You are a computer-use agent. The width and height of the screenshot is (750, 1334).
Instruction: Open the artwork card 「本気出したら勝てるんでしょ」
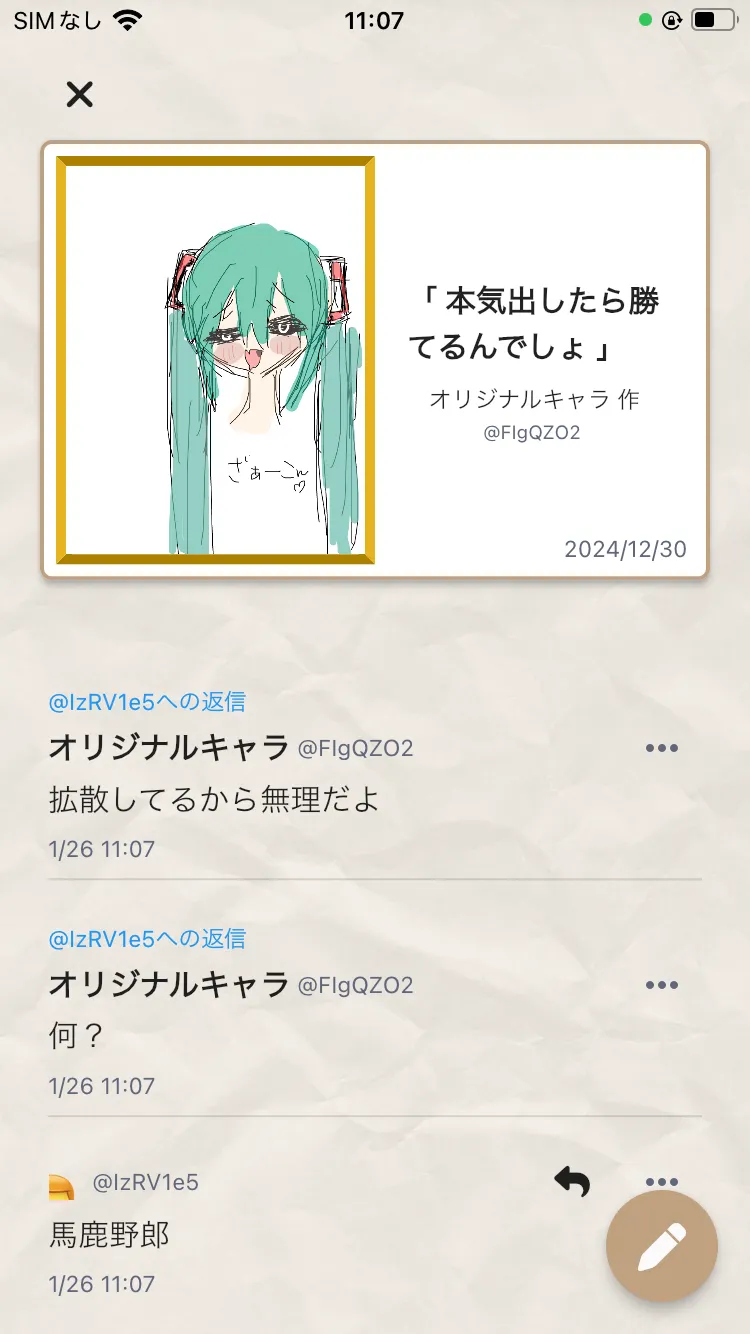tap(375, 360)
